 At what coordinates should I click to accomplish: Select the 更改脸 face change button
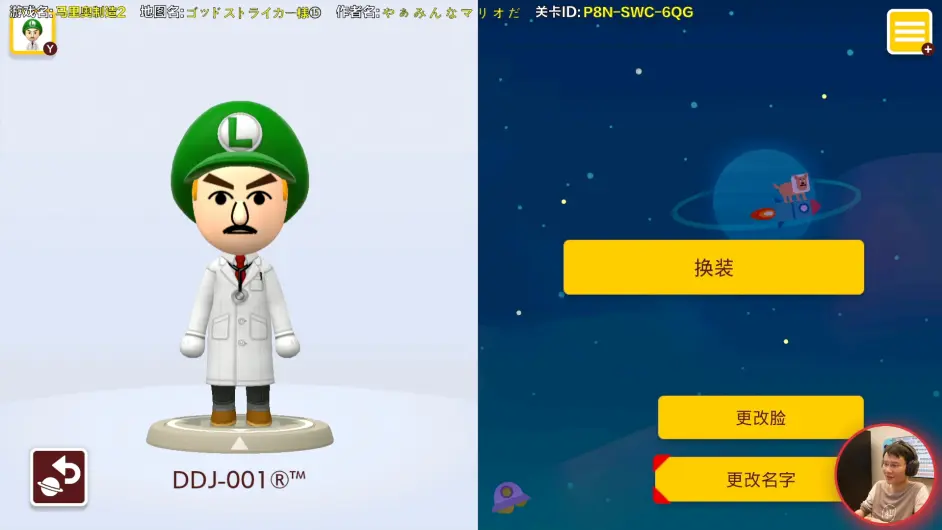coord(760,418)
